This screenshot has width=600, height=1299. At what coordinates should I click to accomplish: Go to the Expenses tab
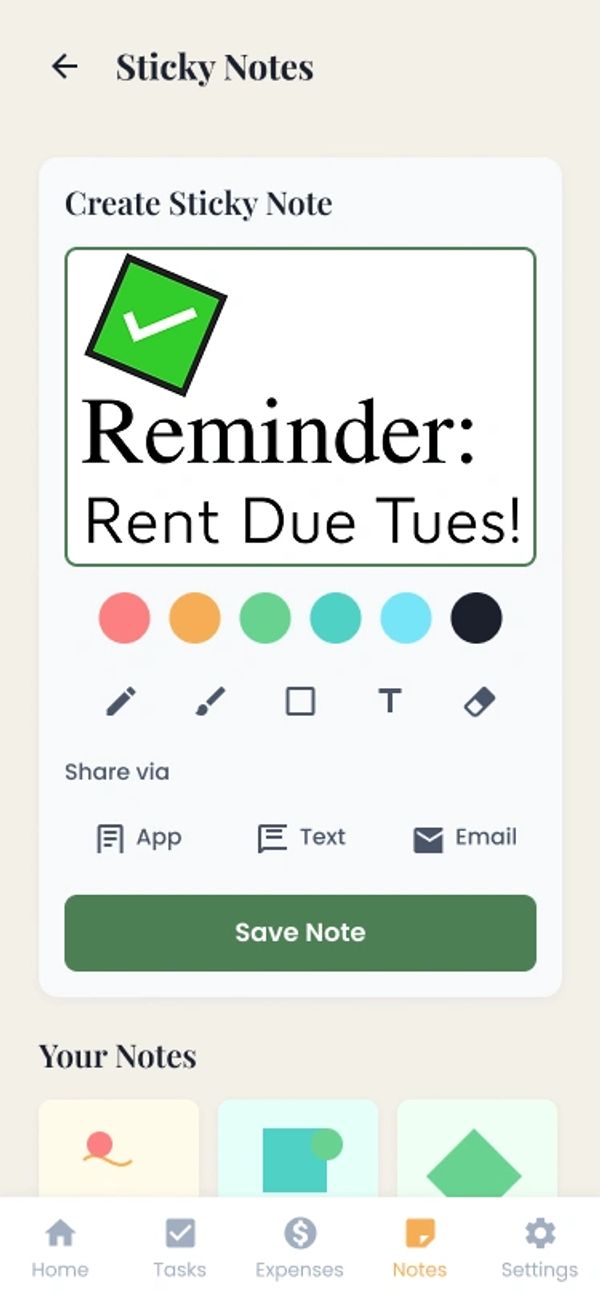click(x=299, y=1248)
